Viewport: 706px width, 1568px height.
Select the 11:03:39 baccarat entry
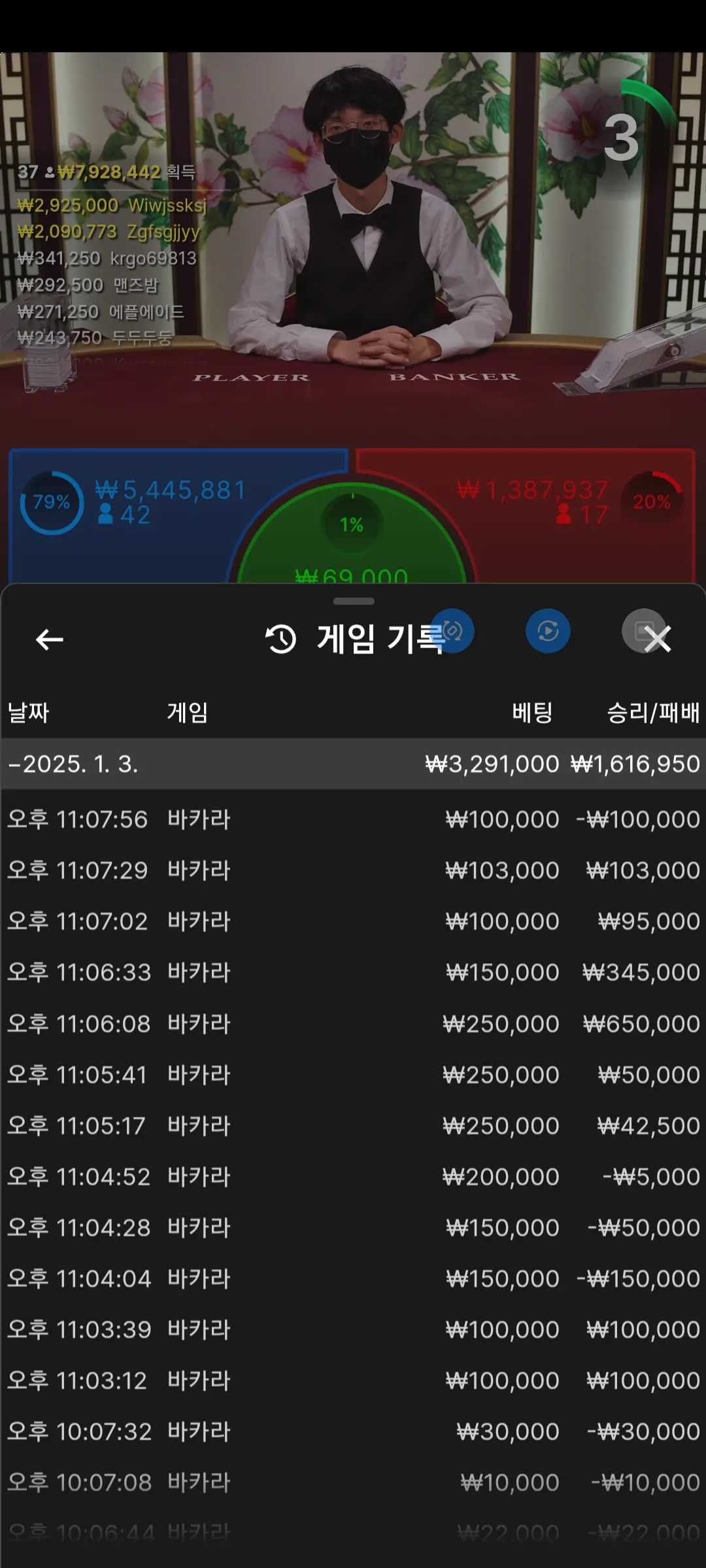coord(353,1330)
